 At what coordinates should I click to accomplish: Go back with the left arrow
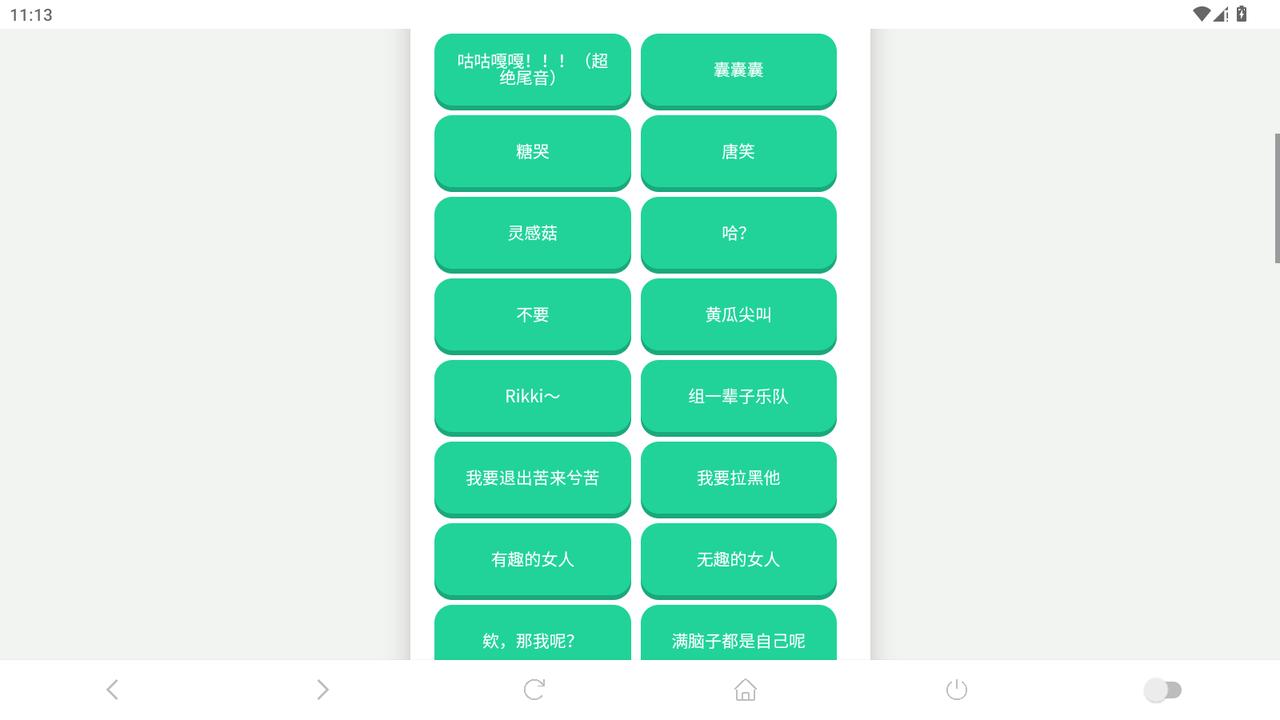pos(112,690)
